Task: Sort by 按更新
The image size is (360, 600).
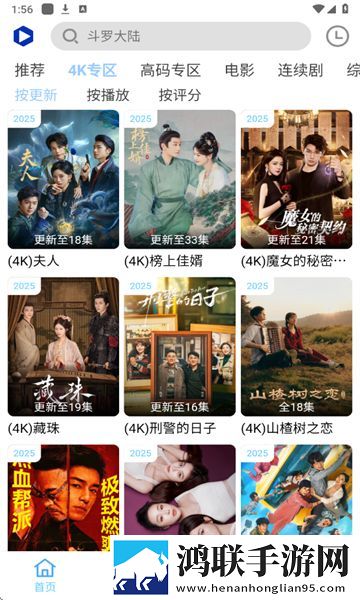Action: 36,95
